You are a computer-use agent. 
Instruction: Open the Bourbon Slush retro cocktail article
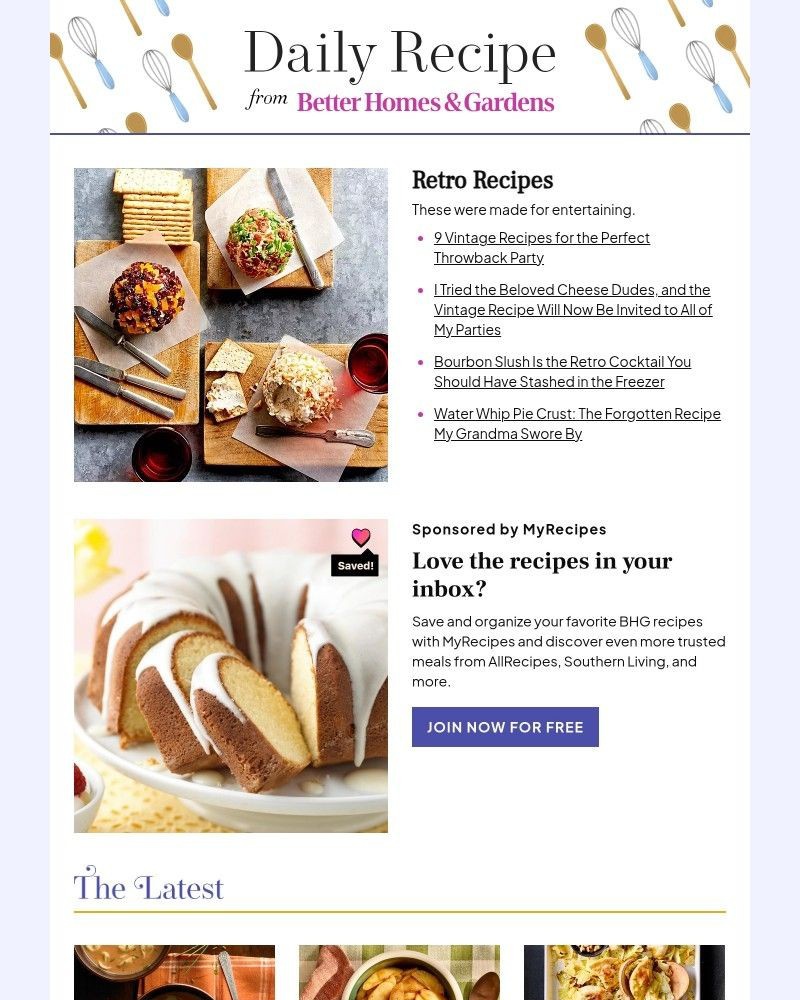tap(562, 371)
